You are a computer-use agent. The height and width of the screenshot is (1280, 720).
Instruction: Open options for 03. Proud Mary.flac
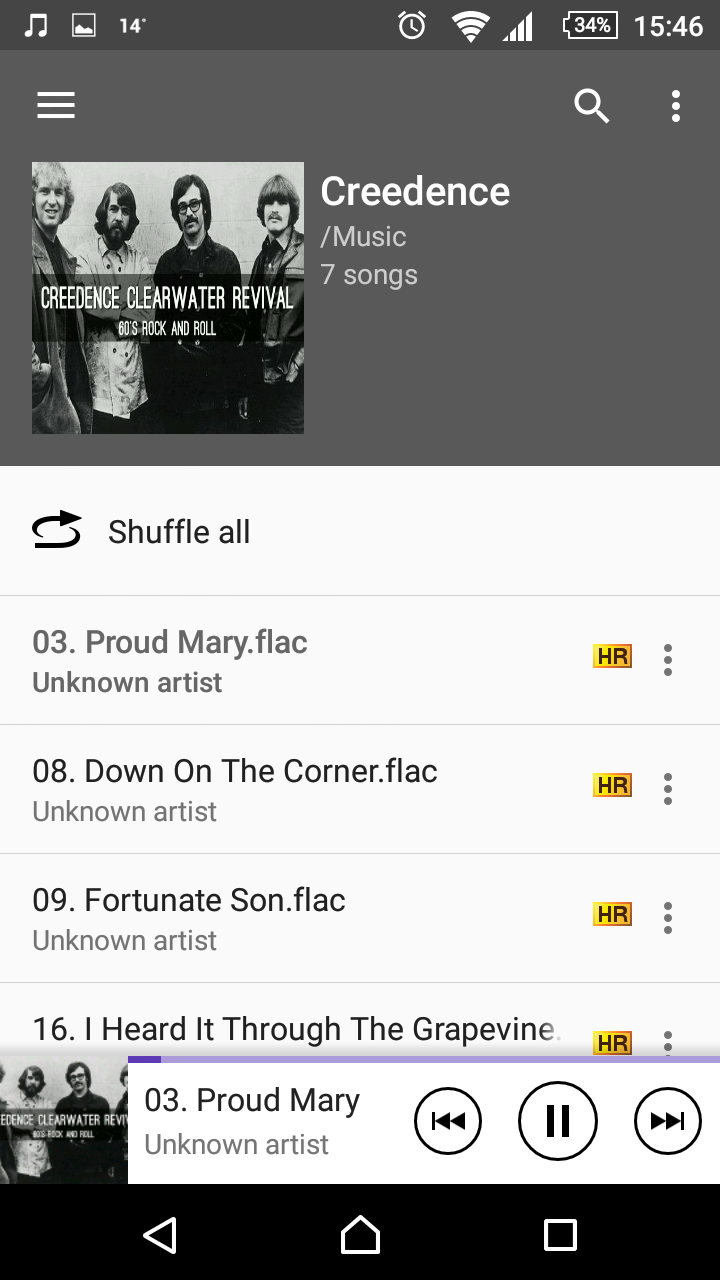[x=668, y=660]
